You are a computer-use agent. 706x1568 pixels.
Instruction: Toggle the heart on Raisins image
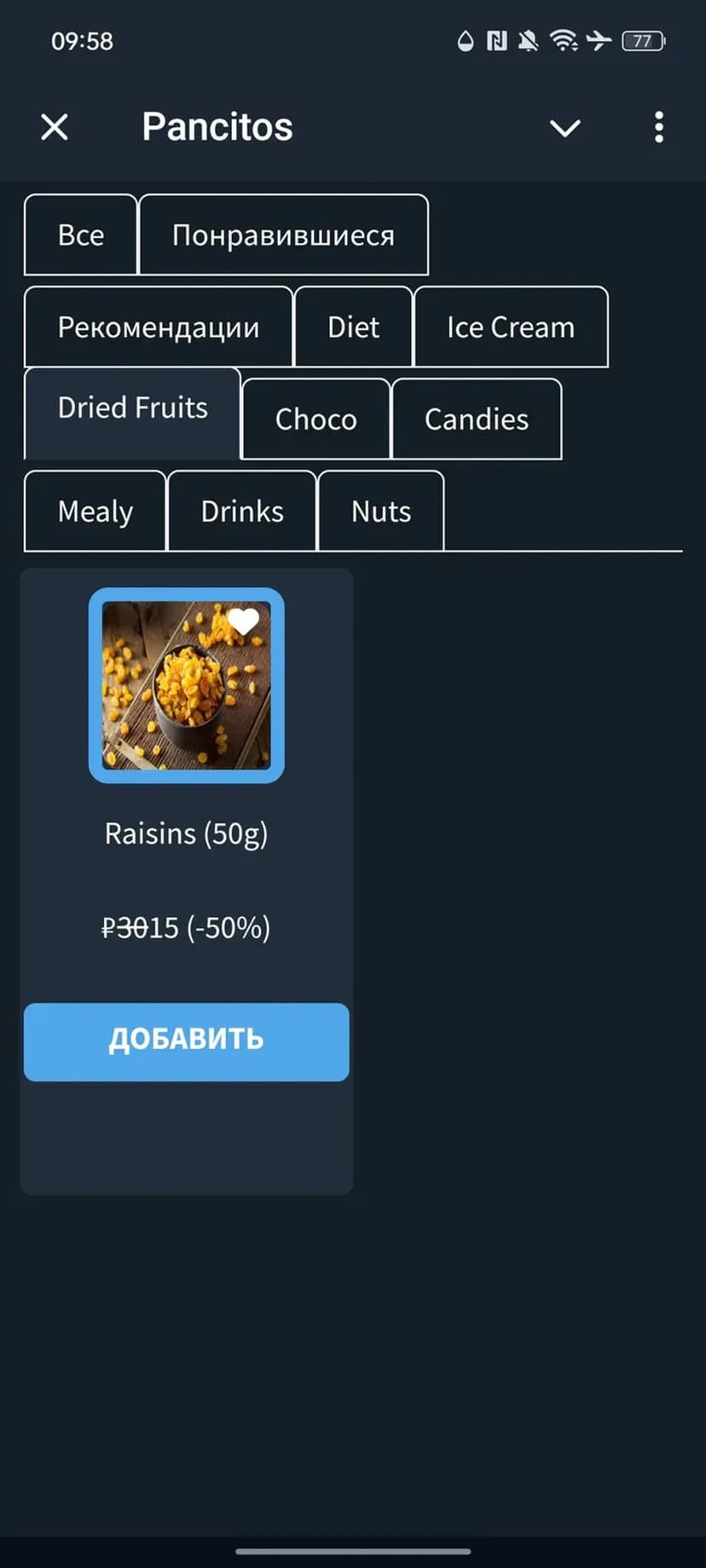[243, 621]
